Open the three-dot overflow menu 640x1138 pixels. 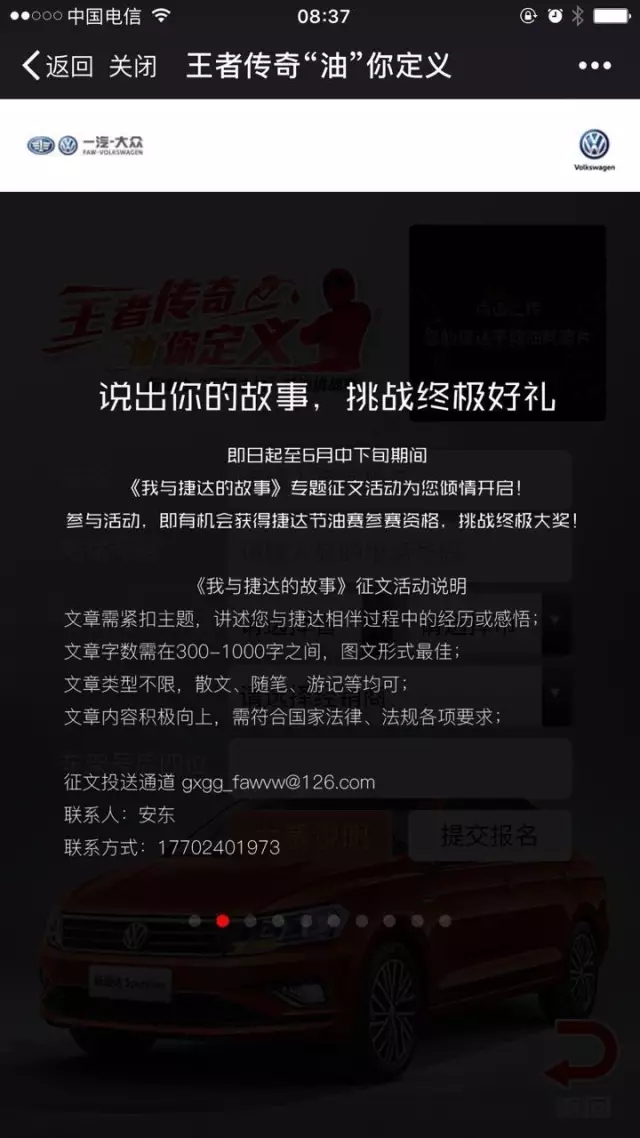pyautogui.click(x=594, y=67)
